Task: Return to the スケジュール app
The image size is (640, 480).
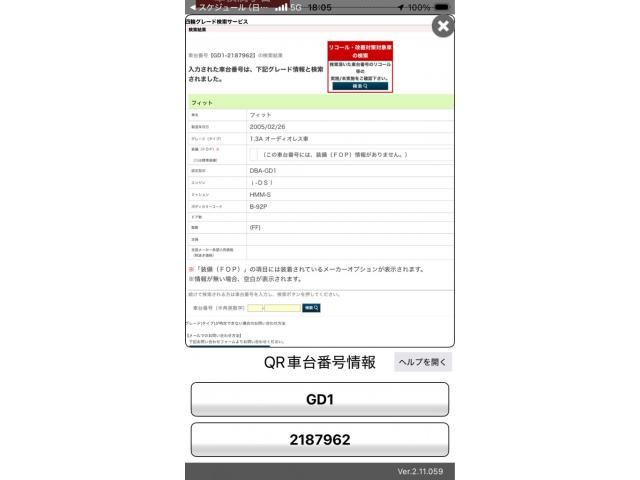Action: point(220,6)
